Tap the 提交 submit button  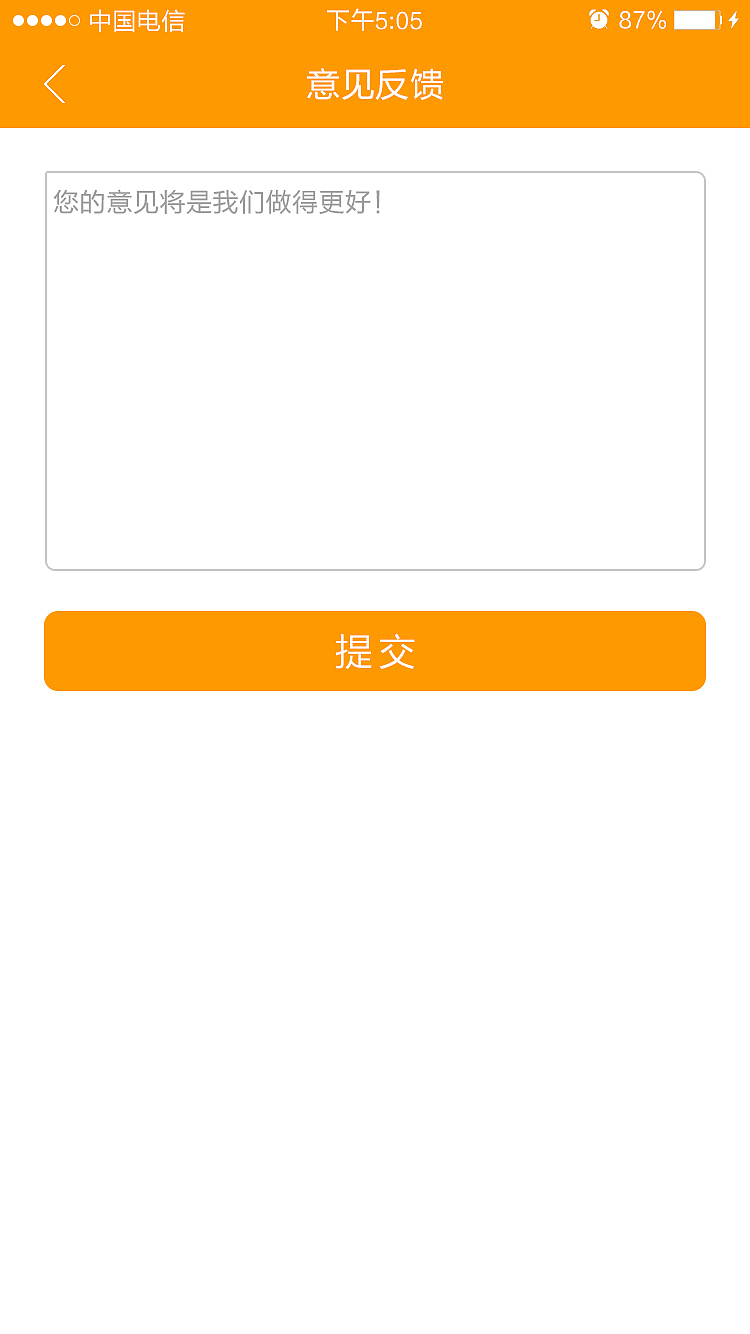(x=375, y=650)
